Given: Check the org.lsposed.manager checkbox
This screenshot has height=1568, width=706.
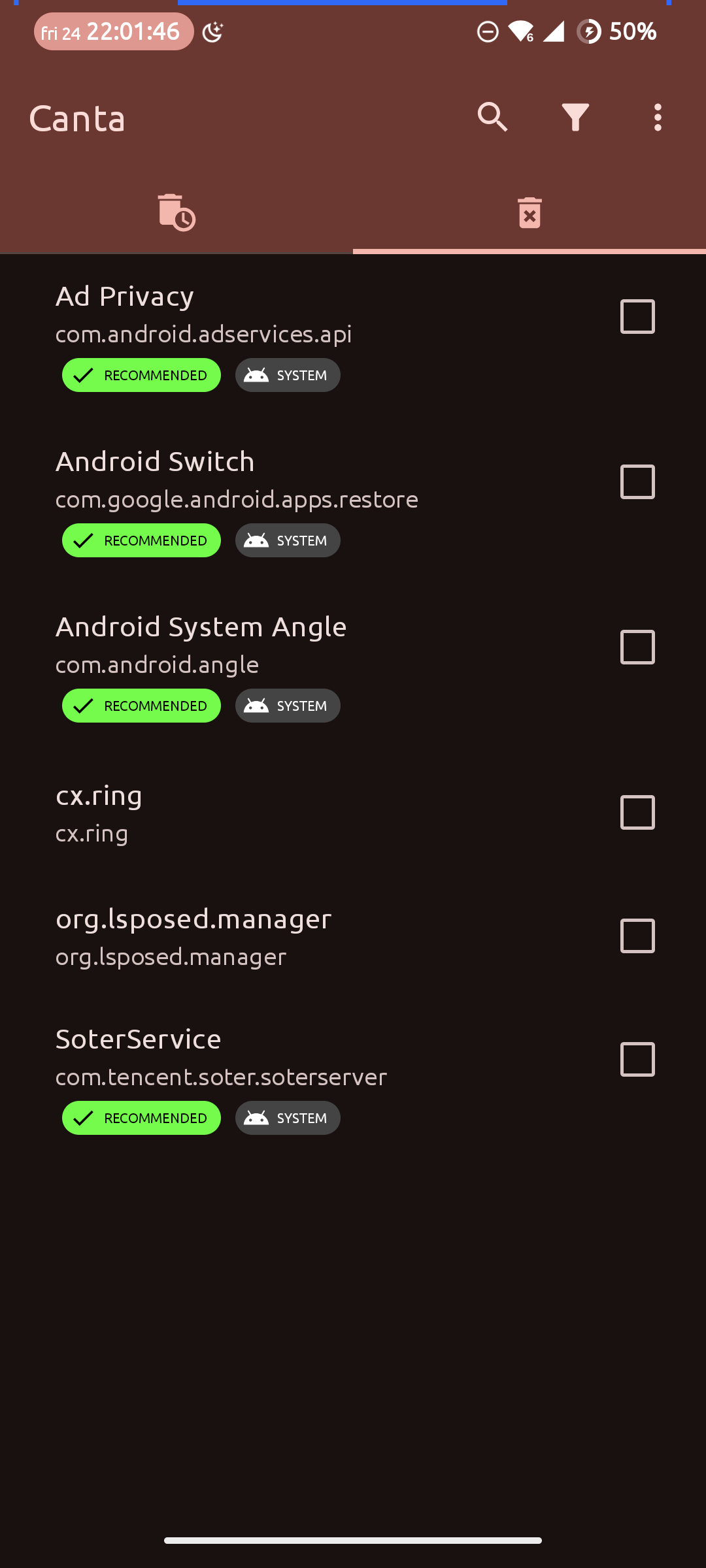Looking at the screenshot, I should coord(637,936).
